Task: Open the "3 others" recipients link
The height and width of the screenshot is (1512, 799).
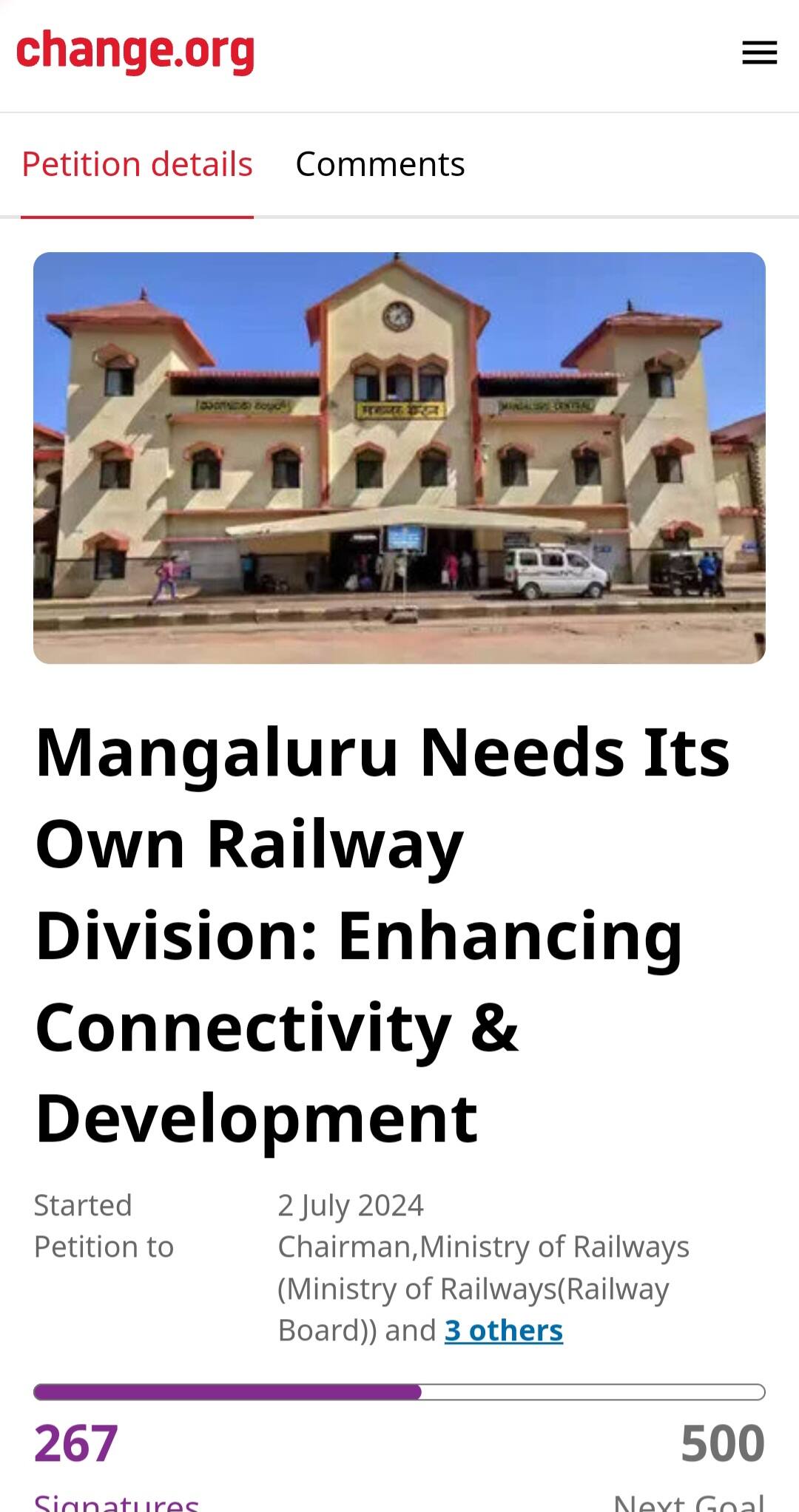Action: pyautogui.click(x=504, y=1330)
